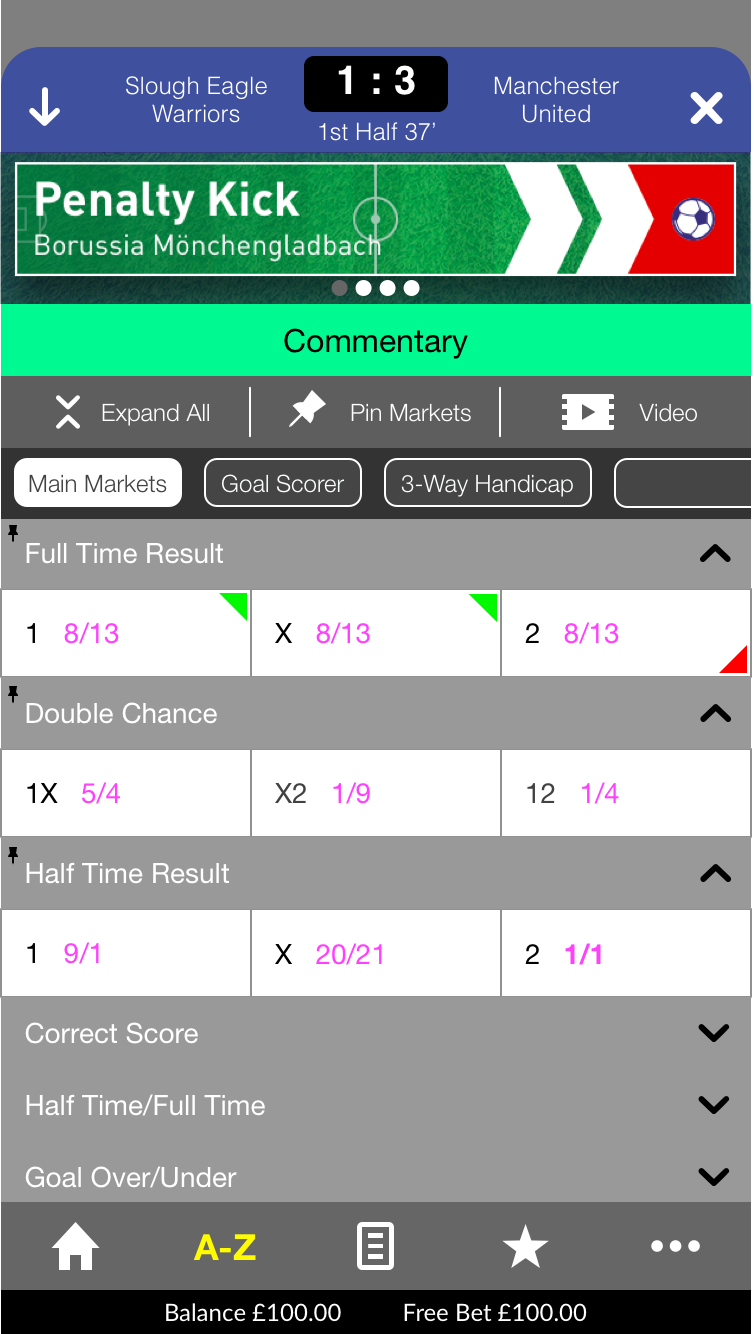Image resolution: width=754 pixels, height=1334 pixels.
Task: Minimize the match view with down arrow
Action: (x=44, y=107)
